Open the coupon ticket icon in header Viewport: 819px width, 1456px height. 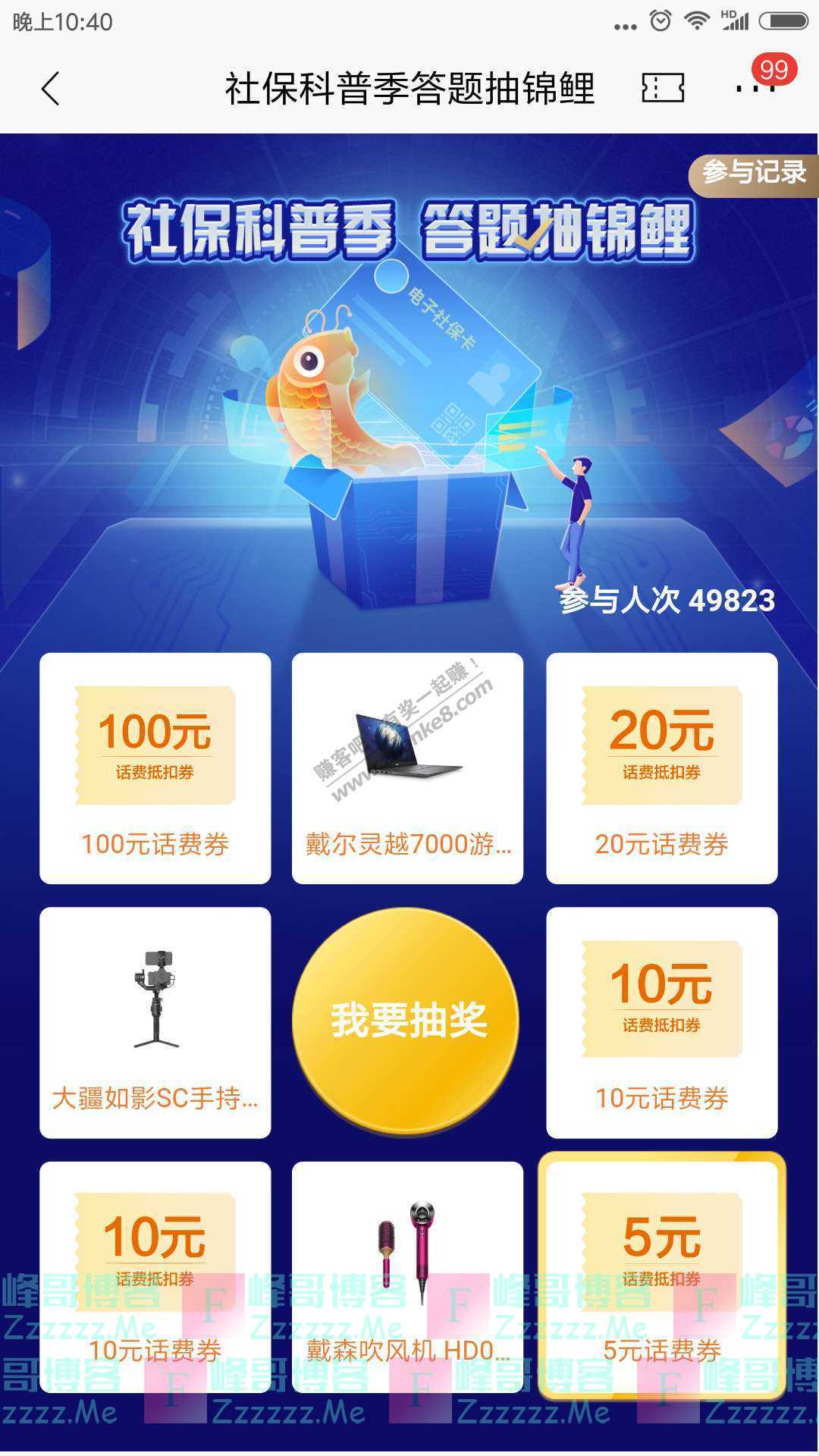(x=663, y=89)
